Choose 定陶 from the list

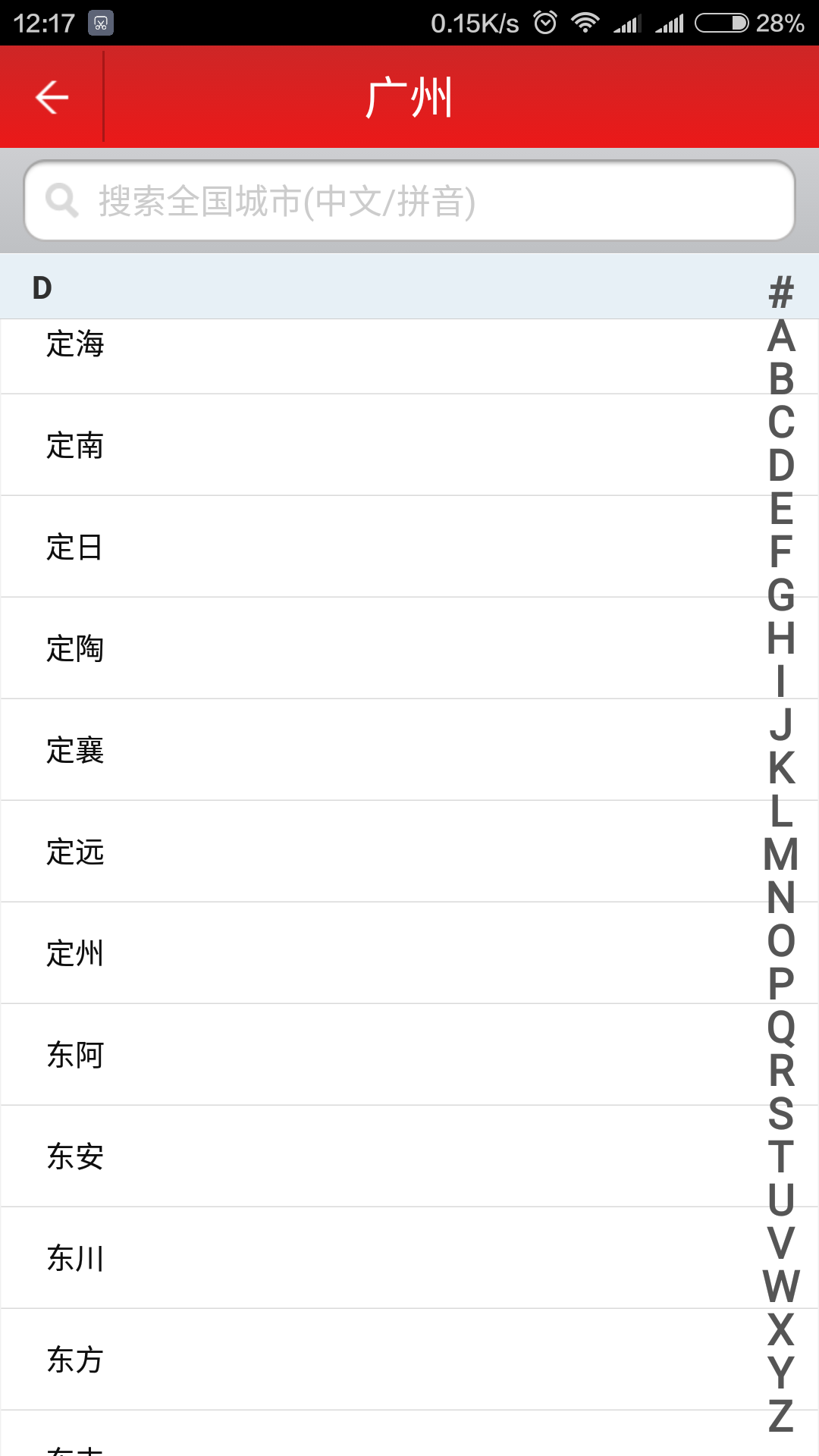click(x=76, y=649)
